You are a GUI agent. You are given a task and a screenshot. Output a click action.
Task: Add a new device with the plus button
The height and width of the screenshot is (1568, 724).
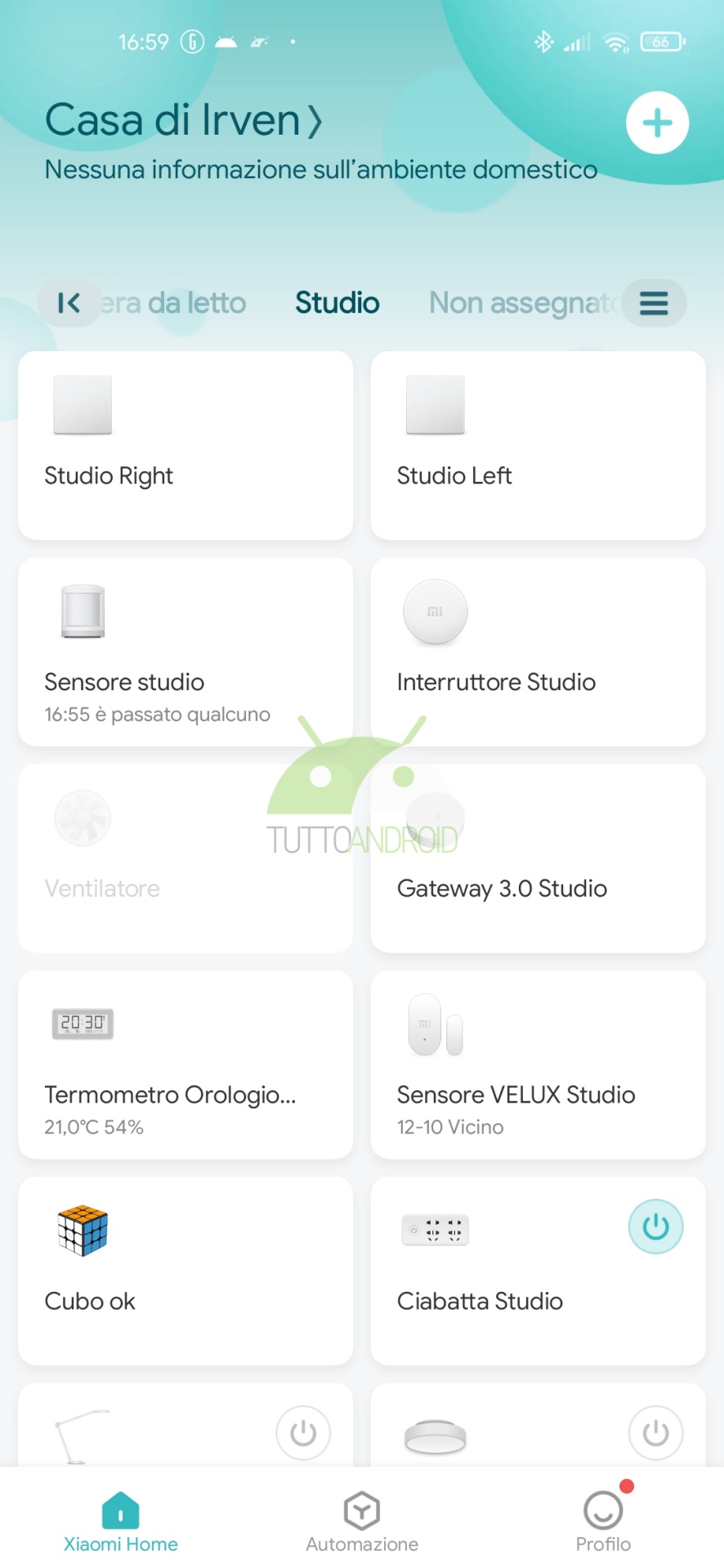coord(657,123)
